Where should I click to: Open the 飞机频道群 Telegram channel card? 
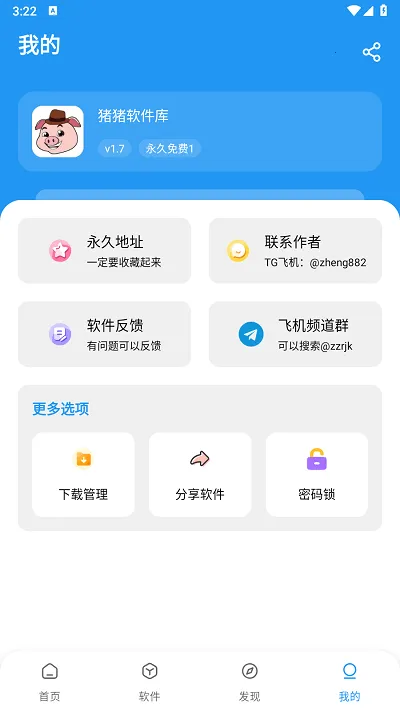295,334
